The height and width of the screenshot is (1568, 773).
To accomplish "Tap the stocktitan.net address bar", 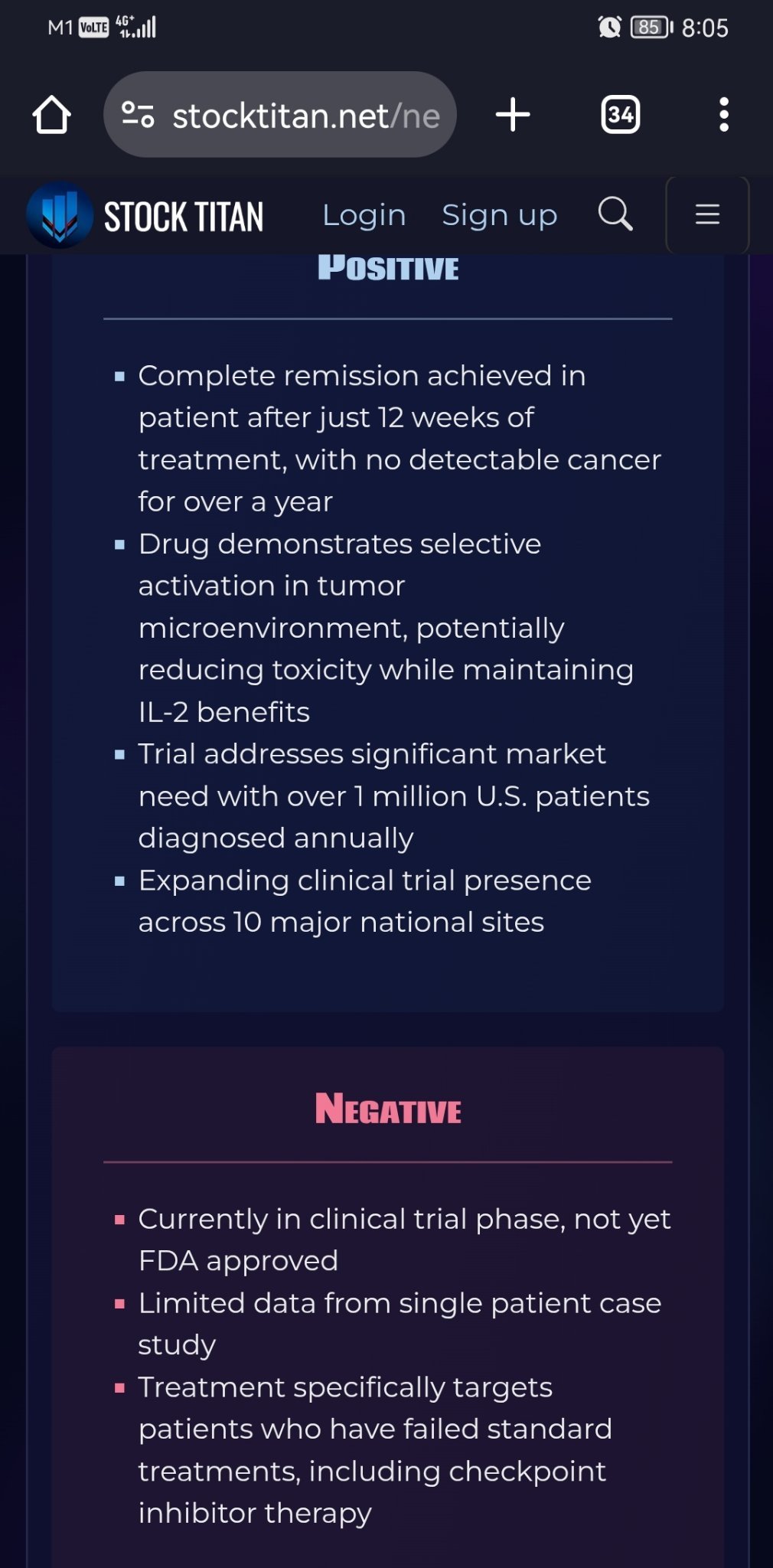I will pyautogui.click(x=280, y=115).
